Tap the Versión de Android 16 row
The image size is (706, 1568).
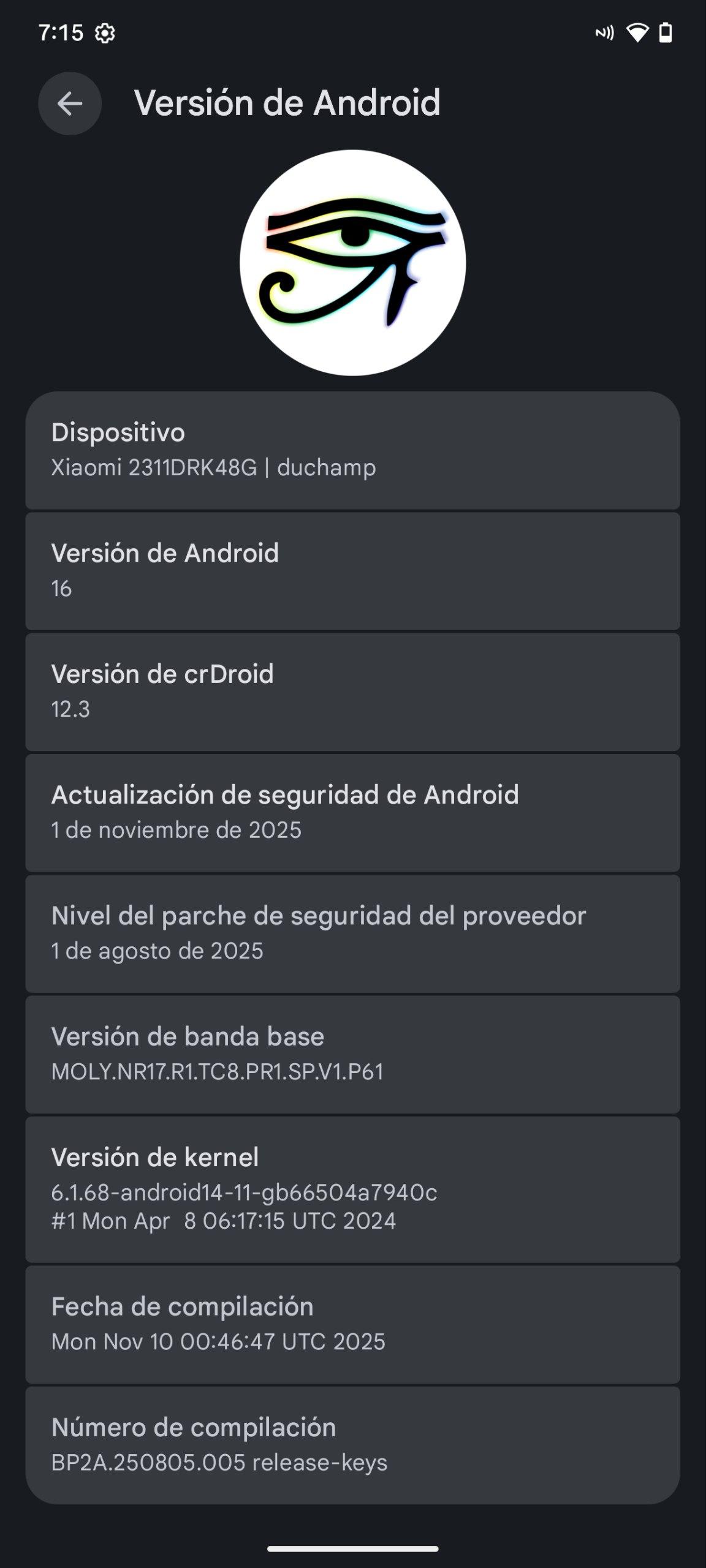(x=352, y=571)
